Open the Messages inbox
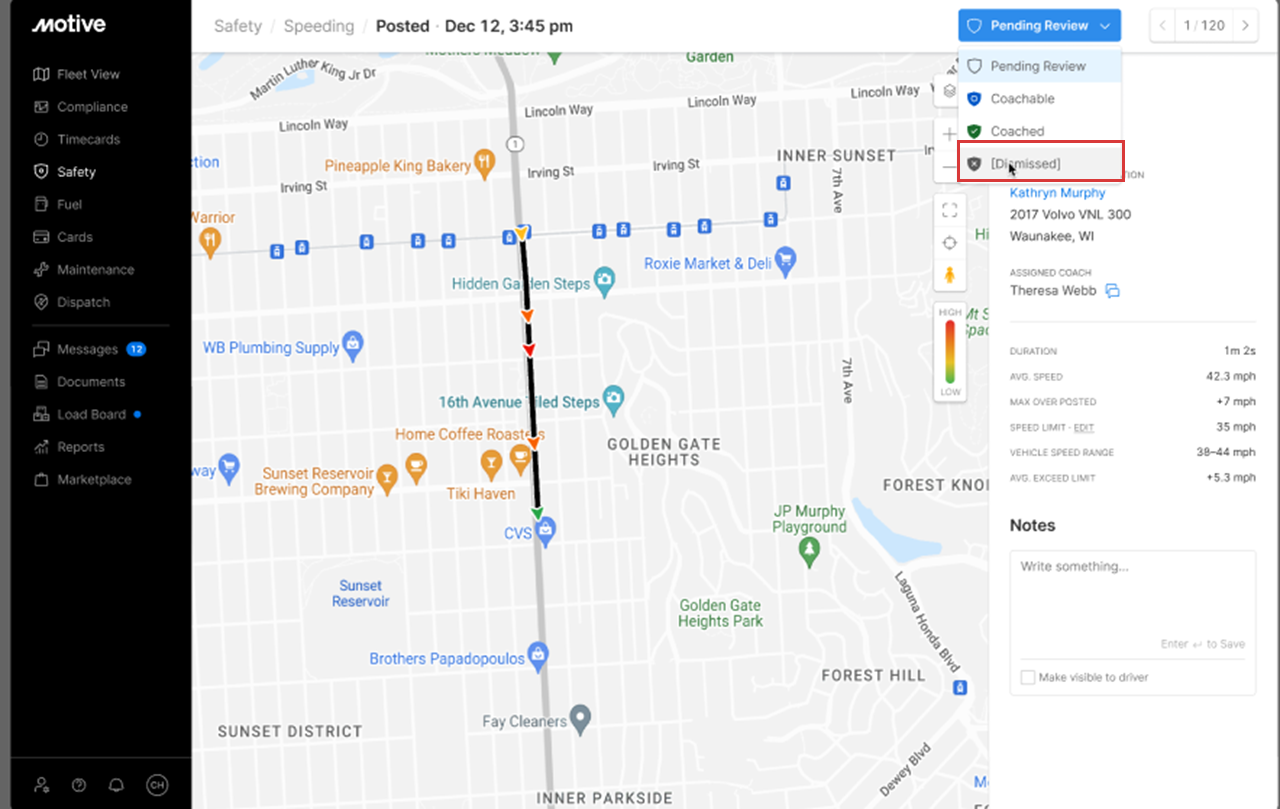Image resolution: width=1280 pixels, height=809 pixels. pos(87,349)
